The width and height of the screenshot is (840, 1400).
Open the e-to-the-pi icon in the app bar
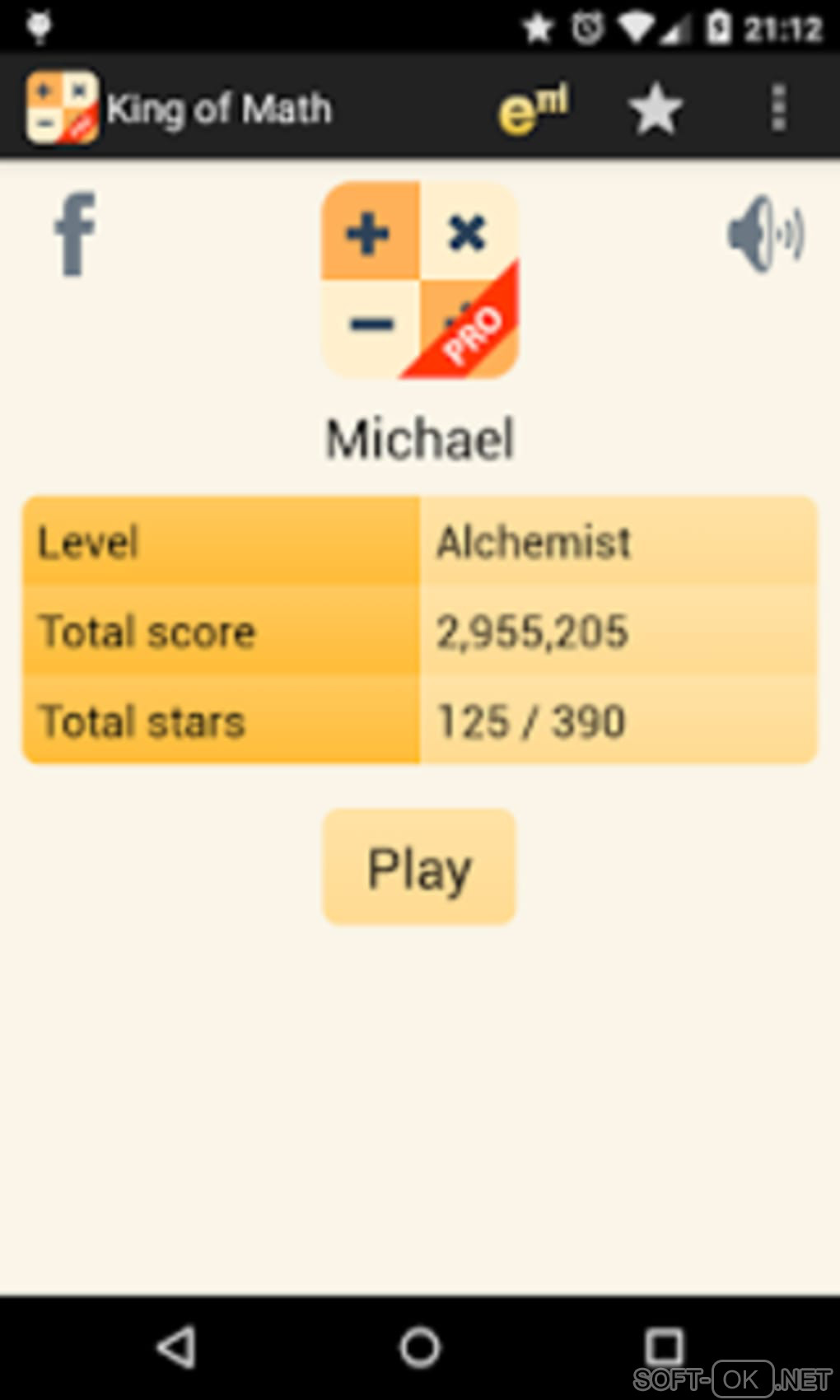coord(534,110)
